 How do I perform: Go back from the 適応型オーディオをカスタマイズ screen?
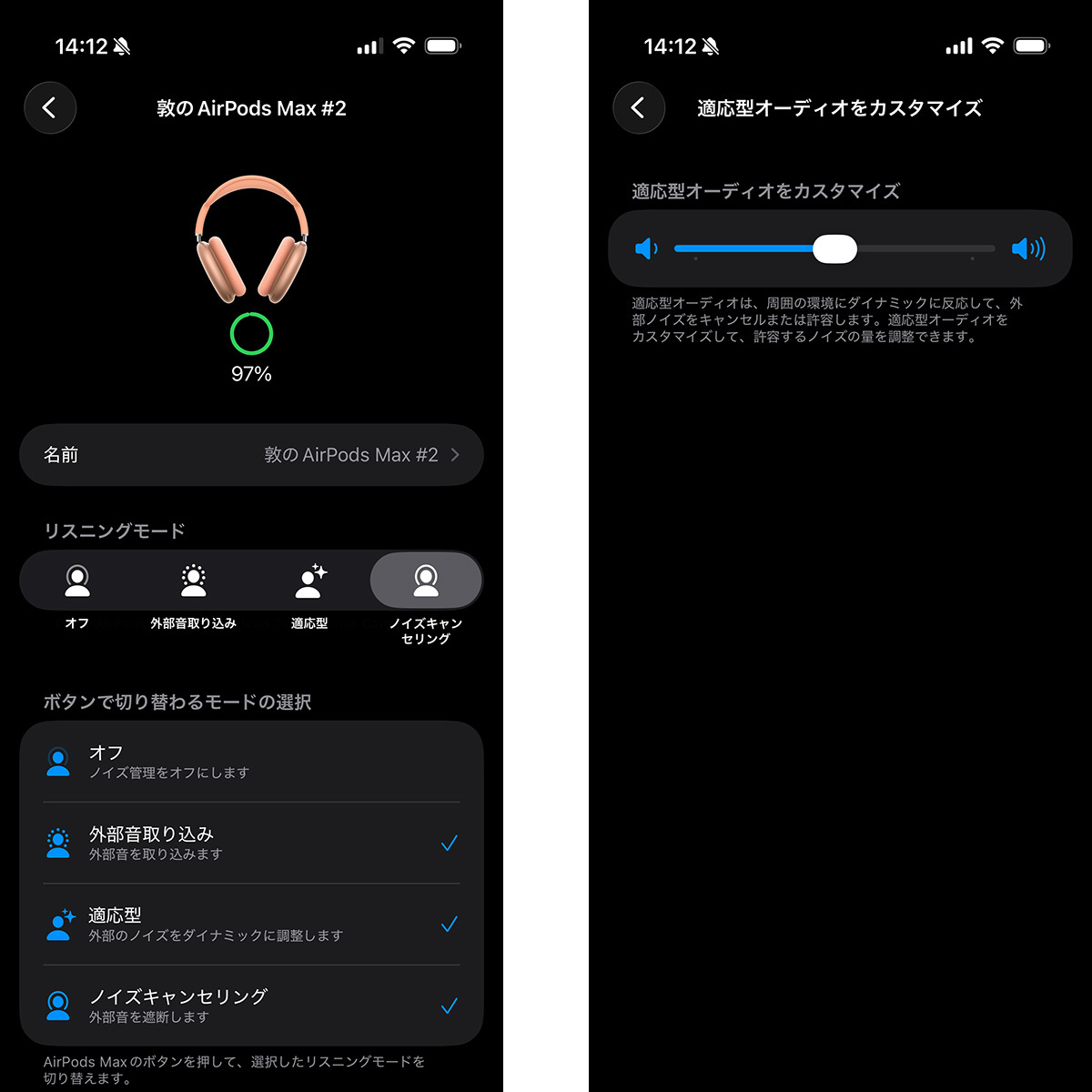[639, 108]
